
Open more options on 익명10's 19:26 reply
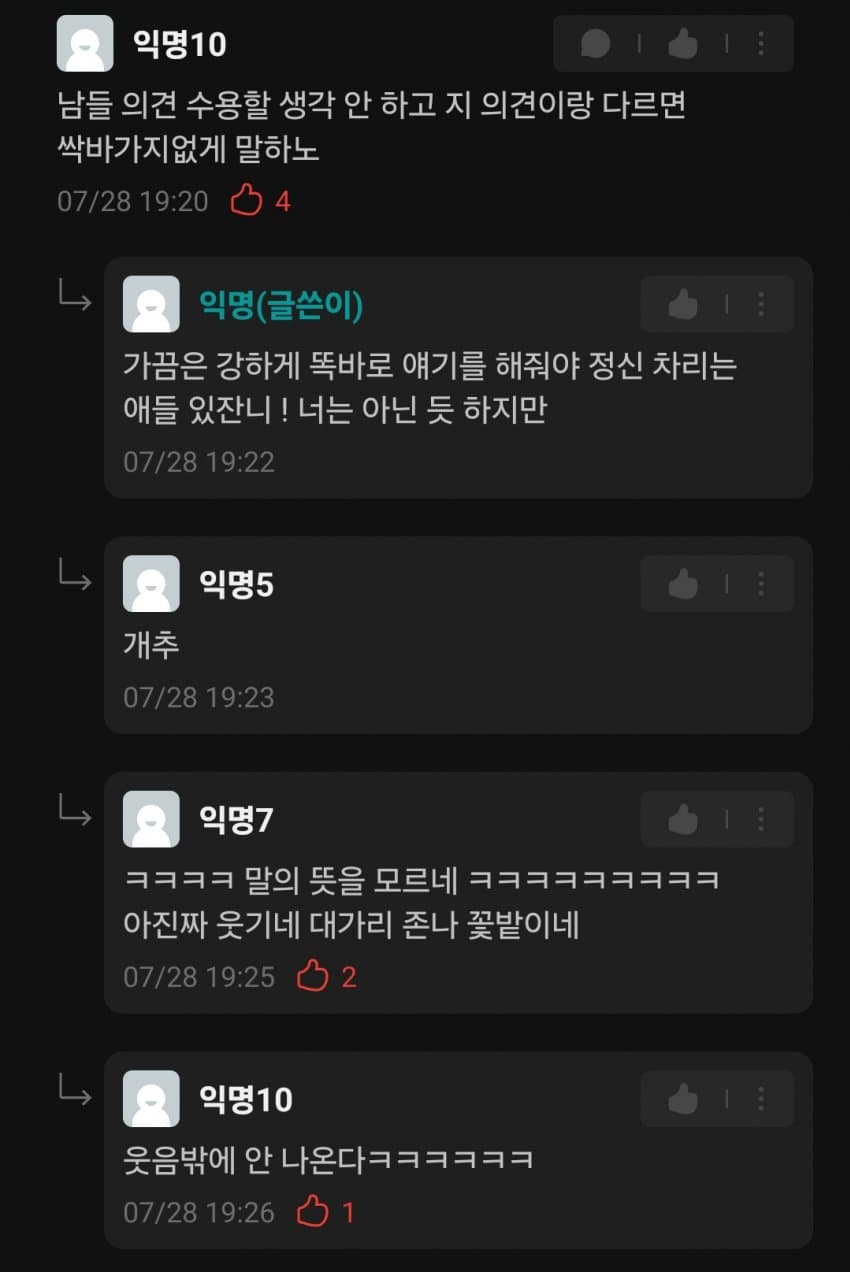click(760, 1099)
